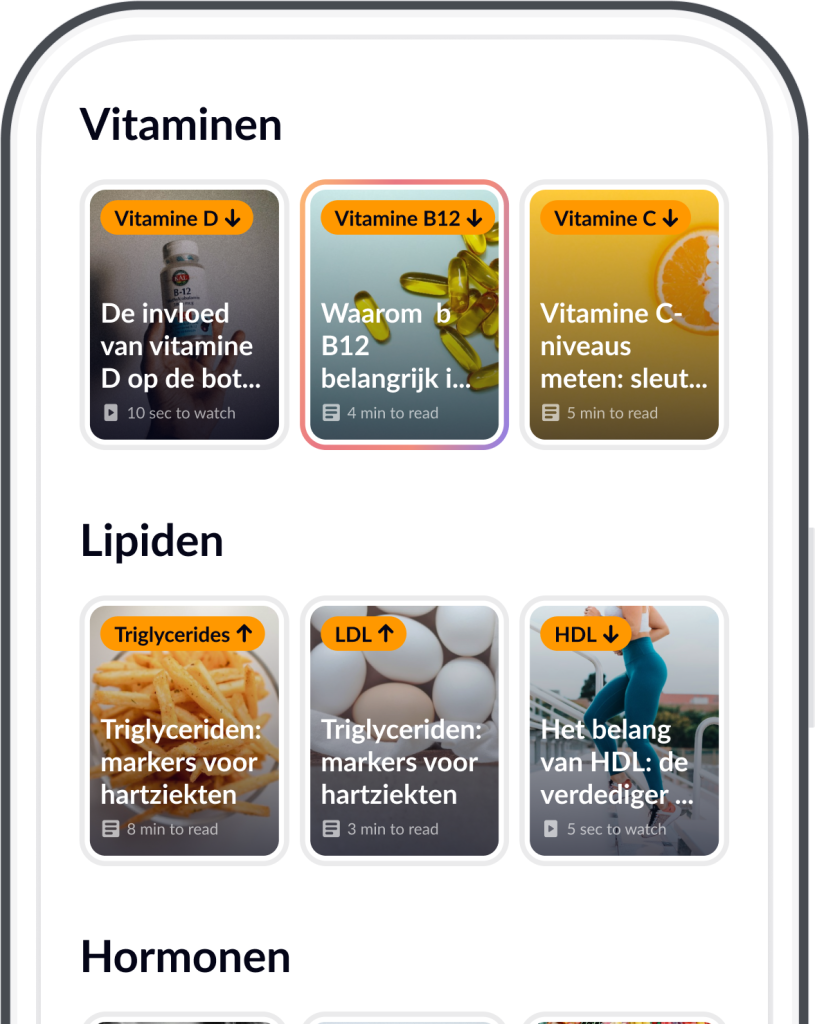Image resolution: width=815 pixels, height=1024 pixels.
Task: Open the card tagged LDL
Action: click(x=404, y=731)
